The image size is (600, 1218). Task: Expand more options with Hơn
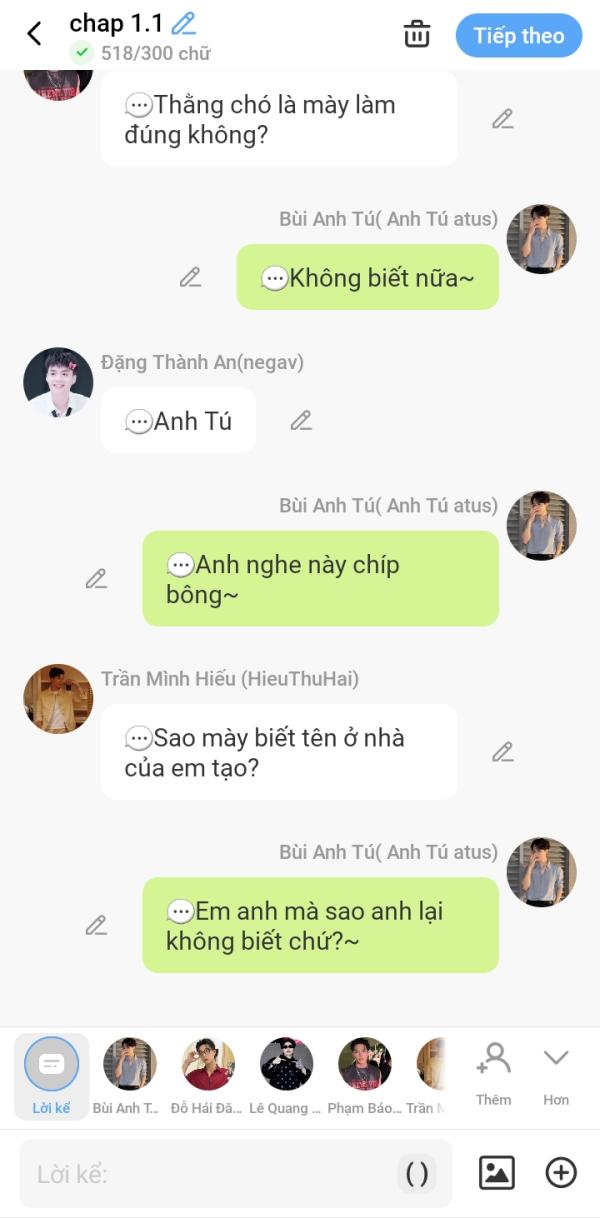tap(556, 1074)
